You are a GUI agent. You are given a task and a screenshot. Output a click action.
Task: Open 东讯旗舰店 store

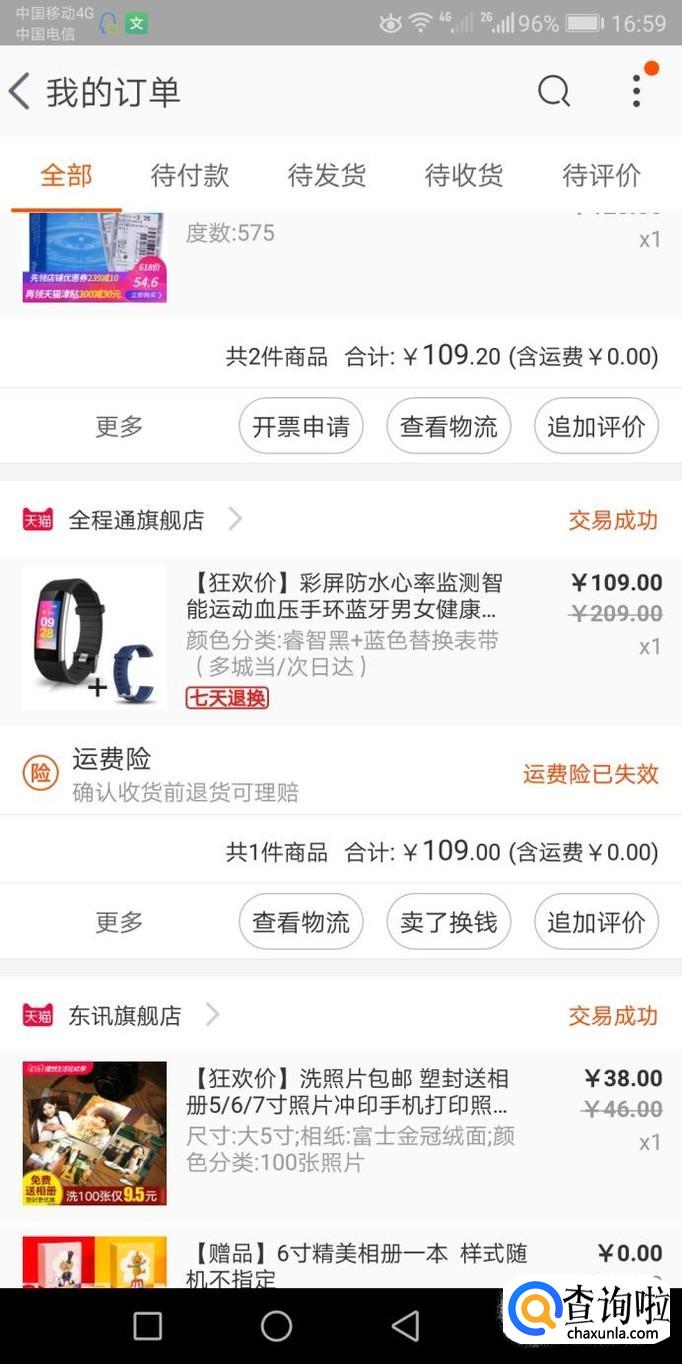click(125, 1016)
